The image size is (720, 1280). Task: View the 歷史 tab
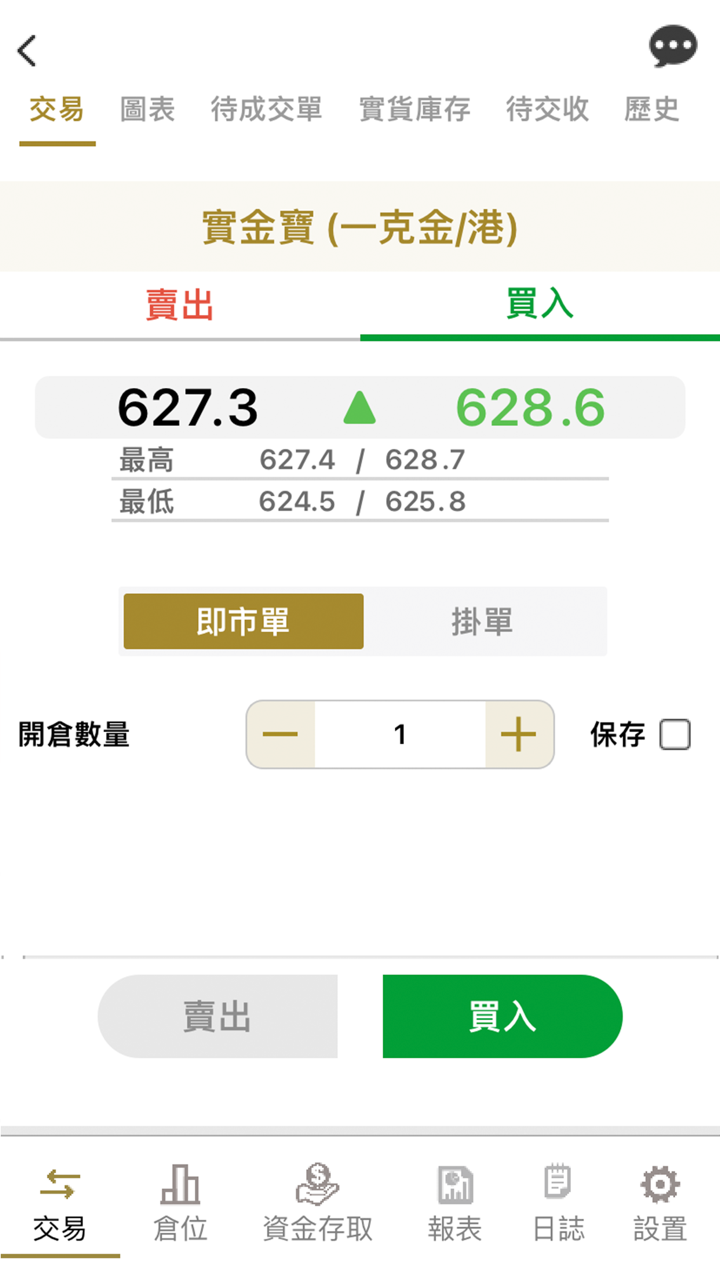(x=651, y=109)
